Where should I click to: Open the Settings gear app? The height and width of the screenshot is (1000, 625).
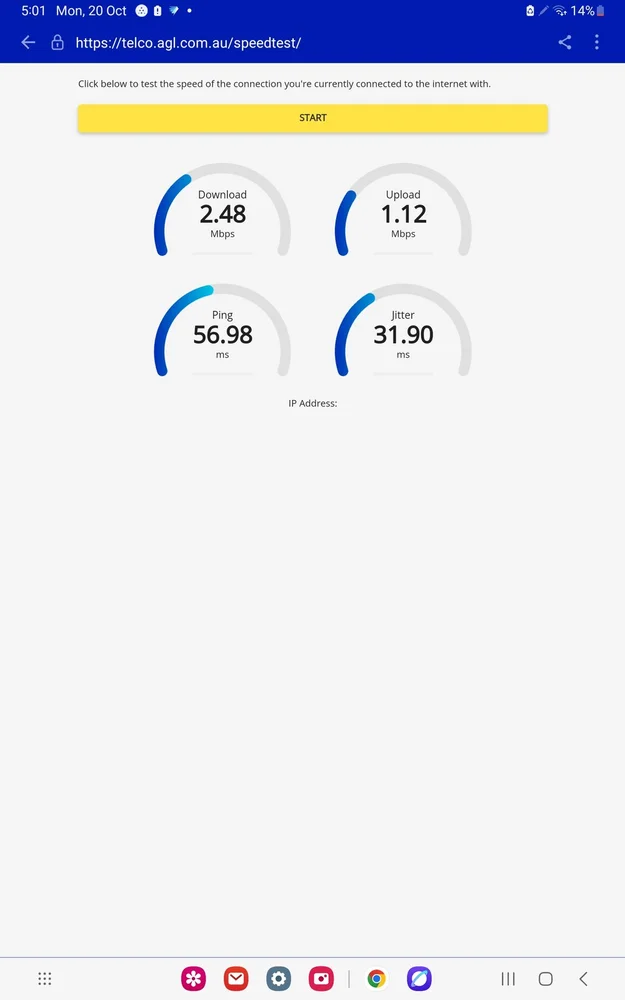(x=279, y=979)
